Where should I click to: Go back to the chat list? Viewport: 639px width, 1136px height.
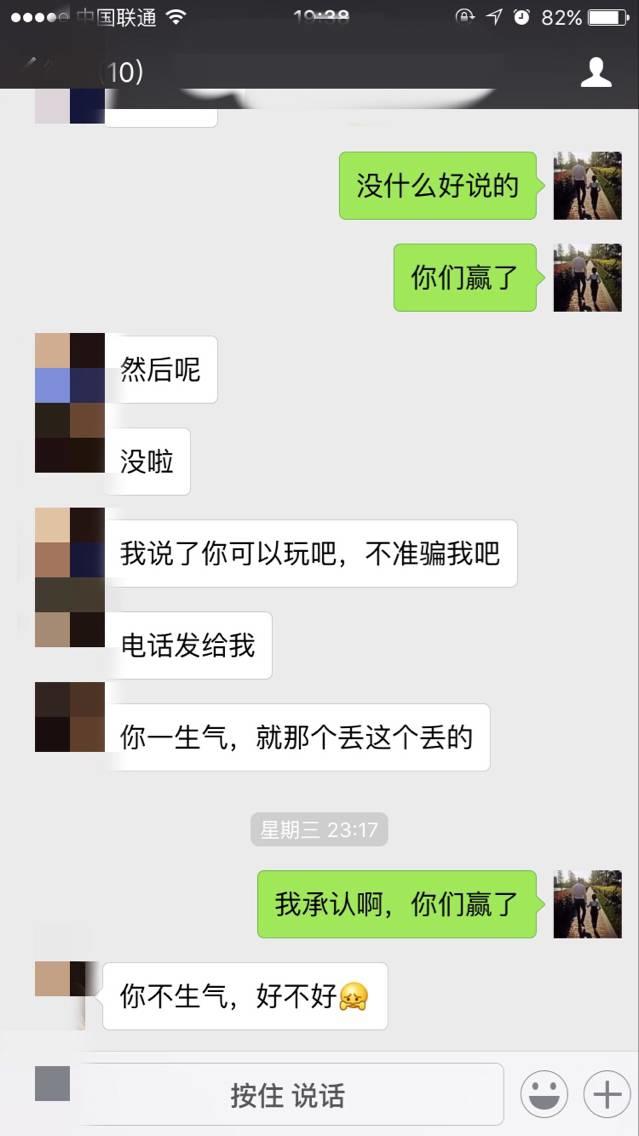pyautogui.click(x=30, y=72)
